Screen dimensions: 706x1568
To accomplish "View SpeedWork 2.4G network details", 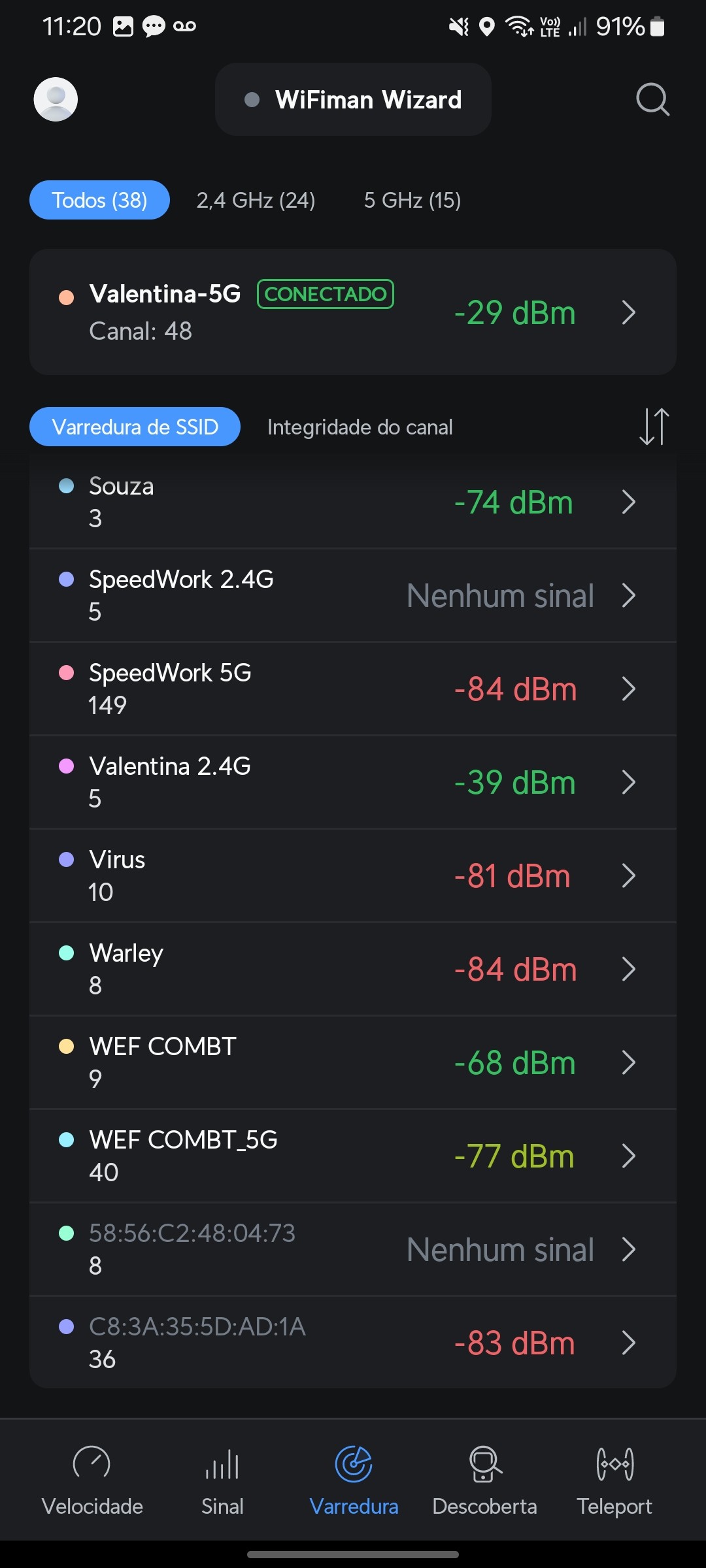I will tap(353, 595).
